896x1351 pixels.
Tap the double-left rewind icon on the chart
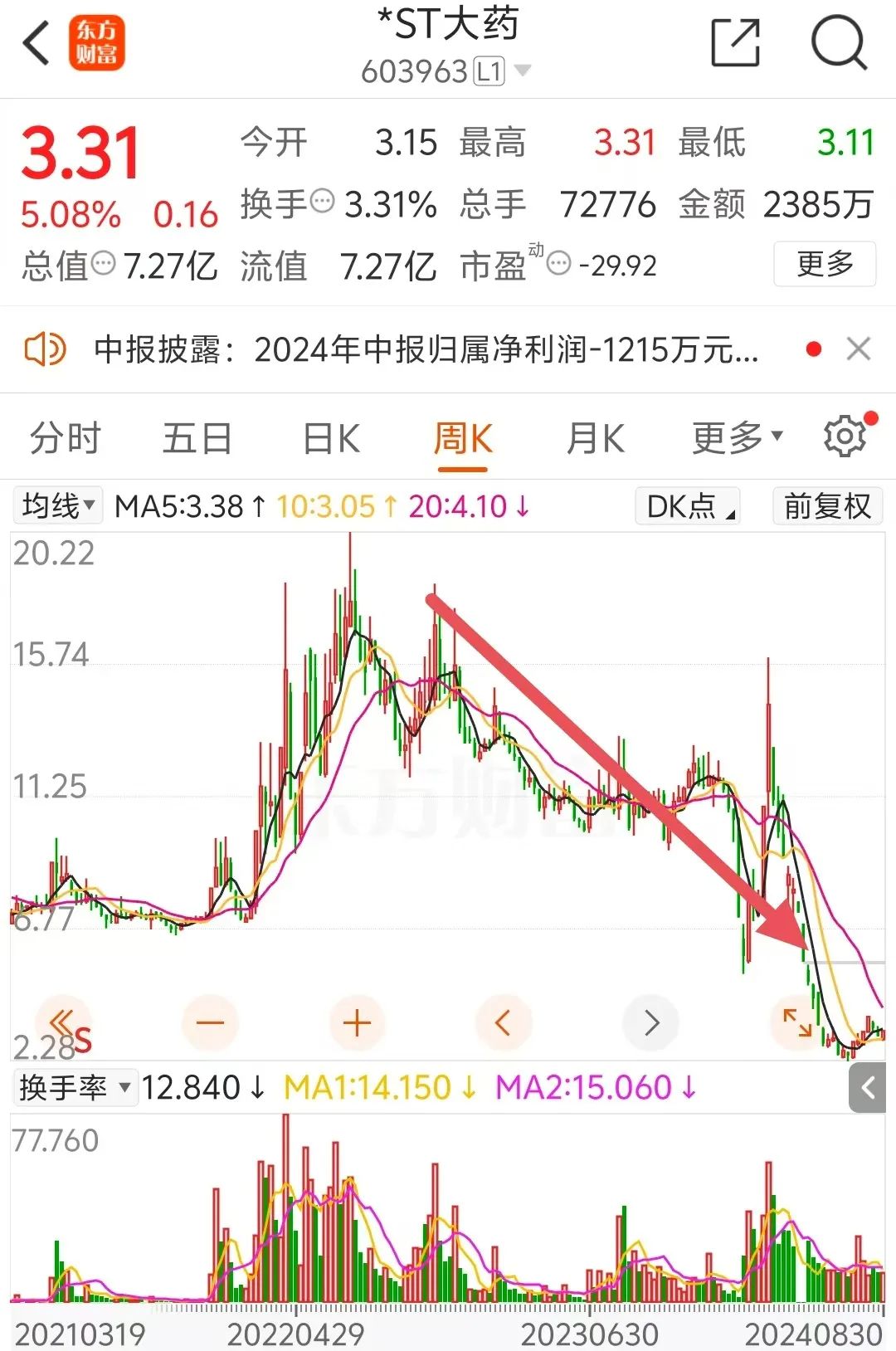62,1023
